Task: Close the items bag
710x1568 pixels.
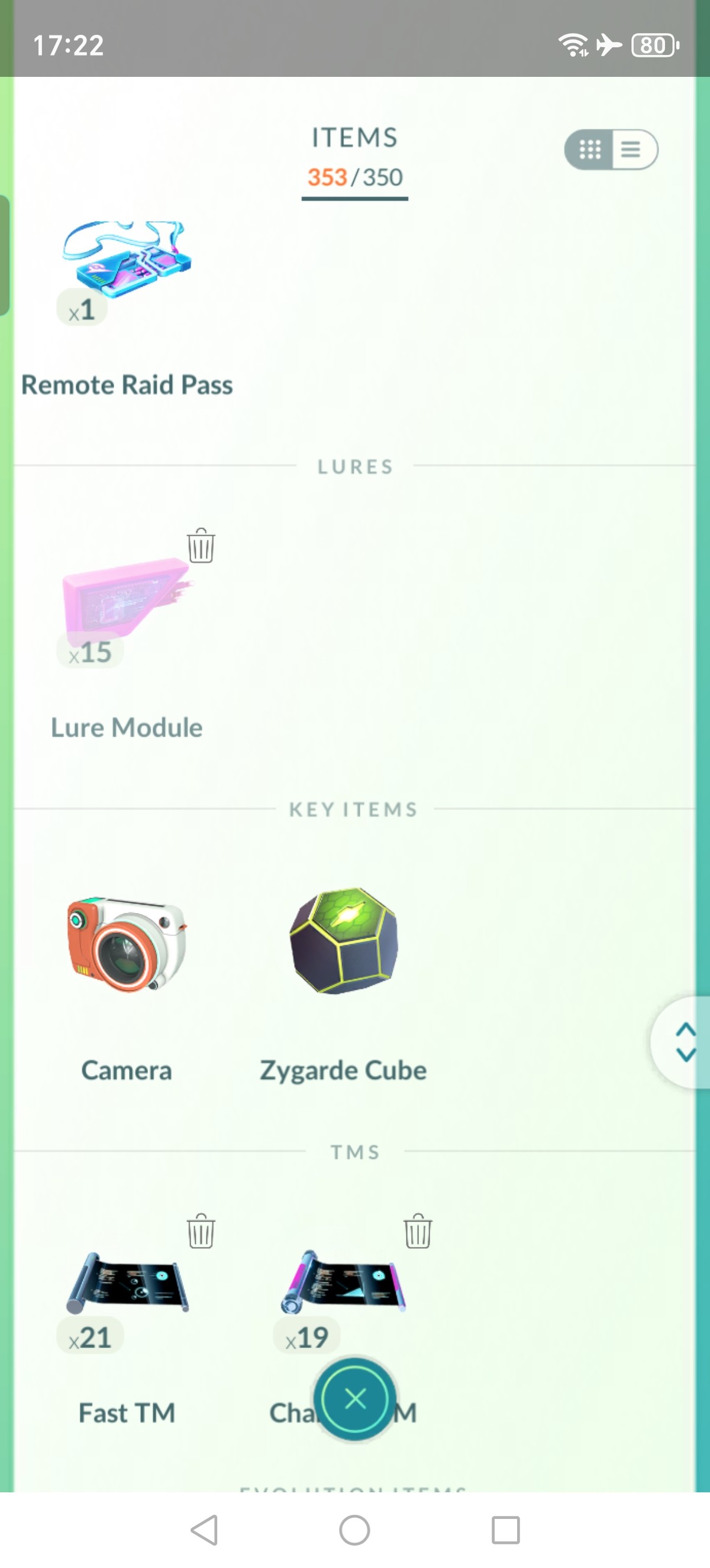Action: (x=355, y=1399)
